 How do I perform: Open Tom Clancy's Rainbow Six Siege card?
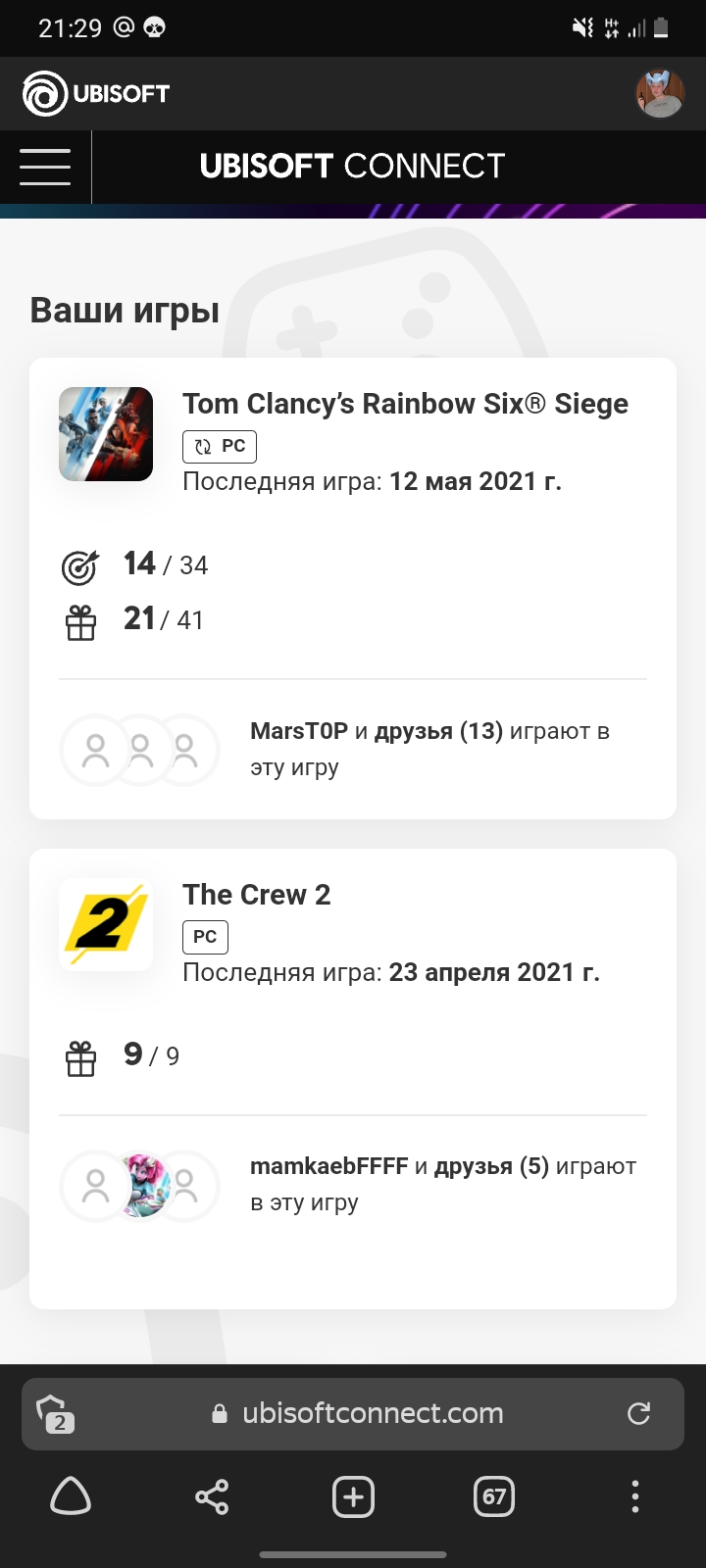(x=353, y=588)
